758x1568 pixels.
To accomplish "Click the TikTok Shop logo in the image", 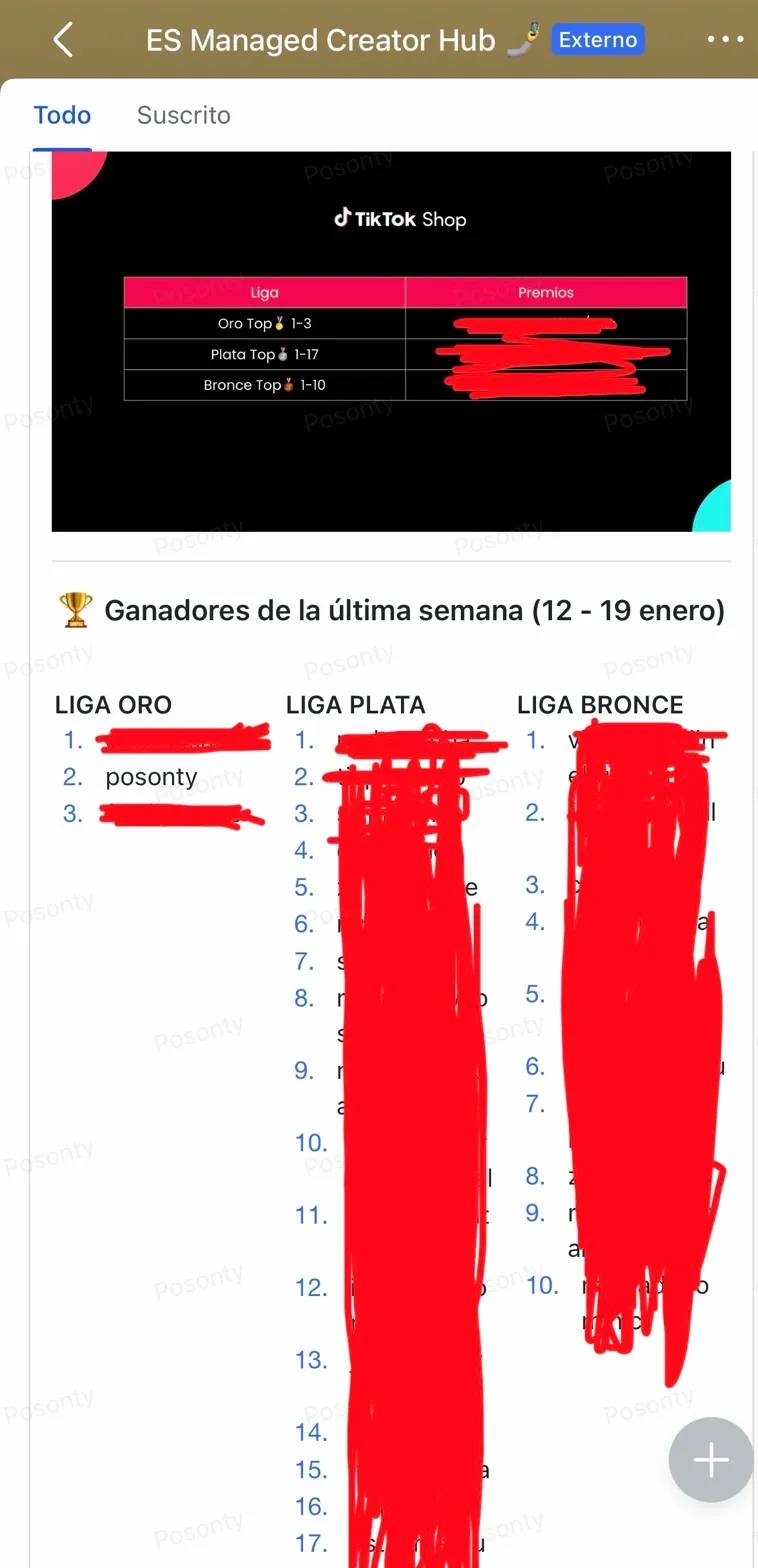I will click(400, 218).
